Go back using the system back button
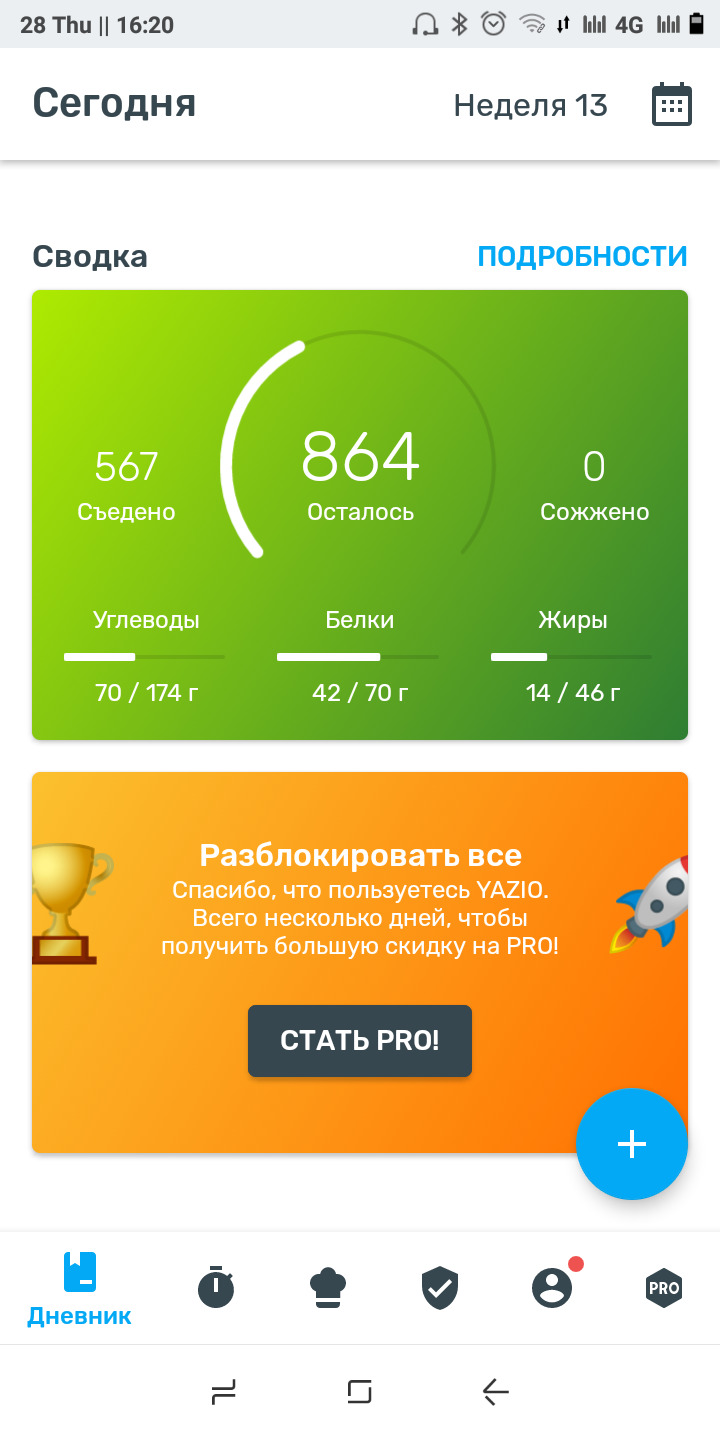The image size is (720, 1440). [x=495, y=1391]
